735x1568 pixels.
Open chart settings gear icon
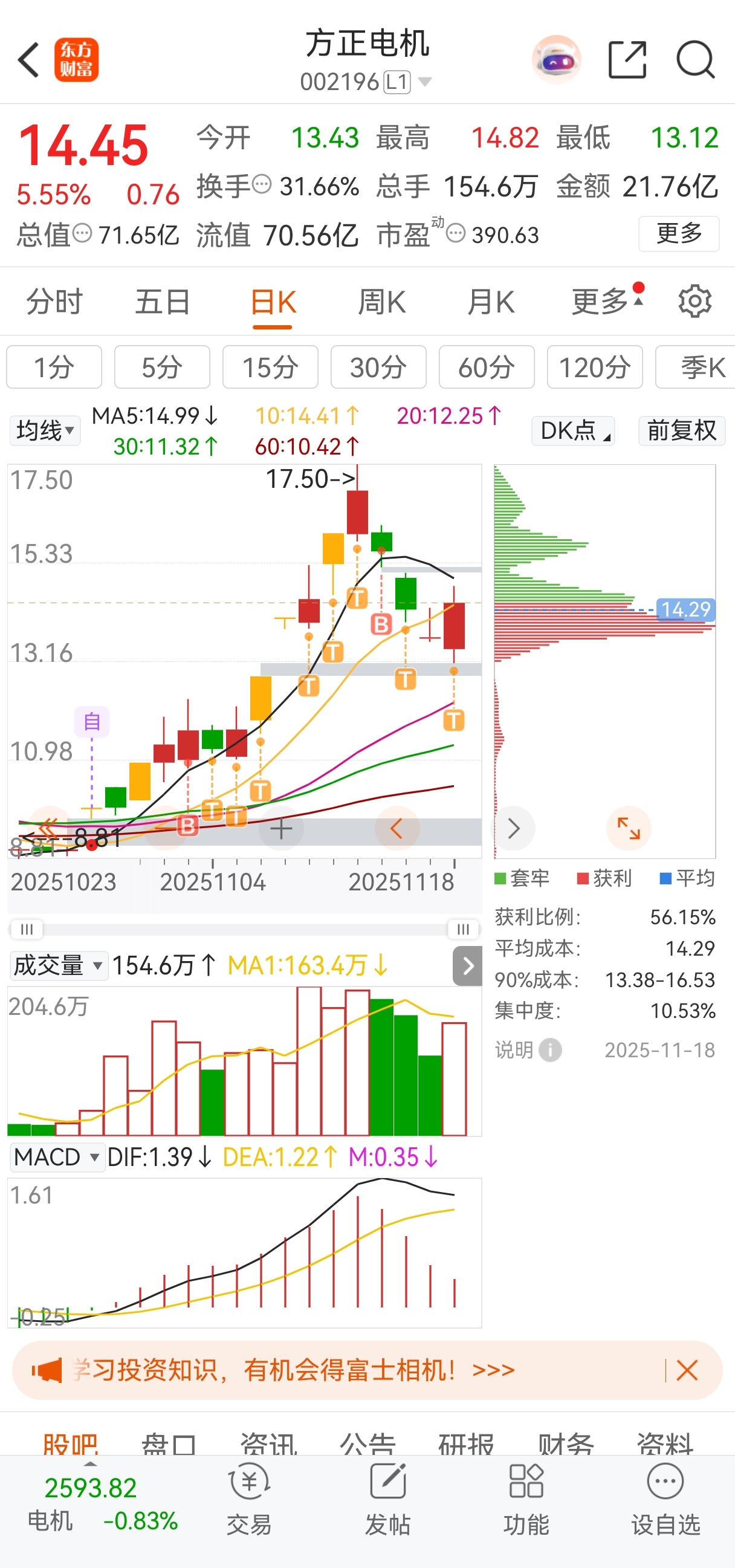(x=695, y=300)
